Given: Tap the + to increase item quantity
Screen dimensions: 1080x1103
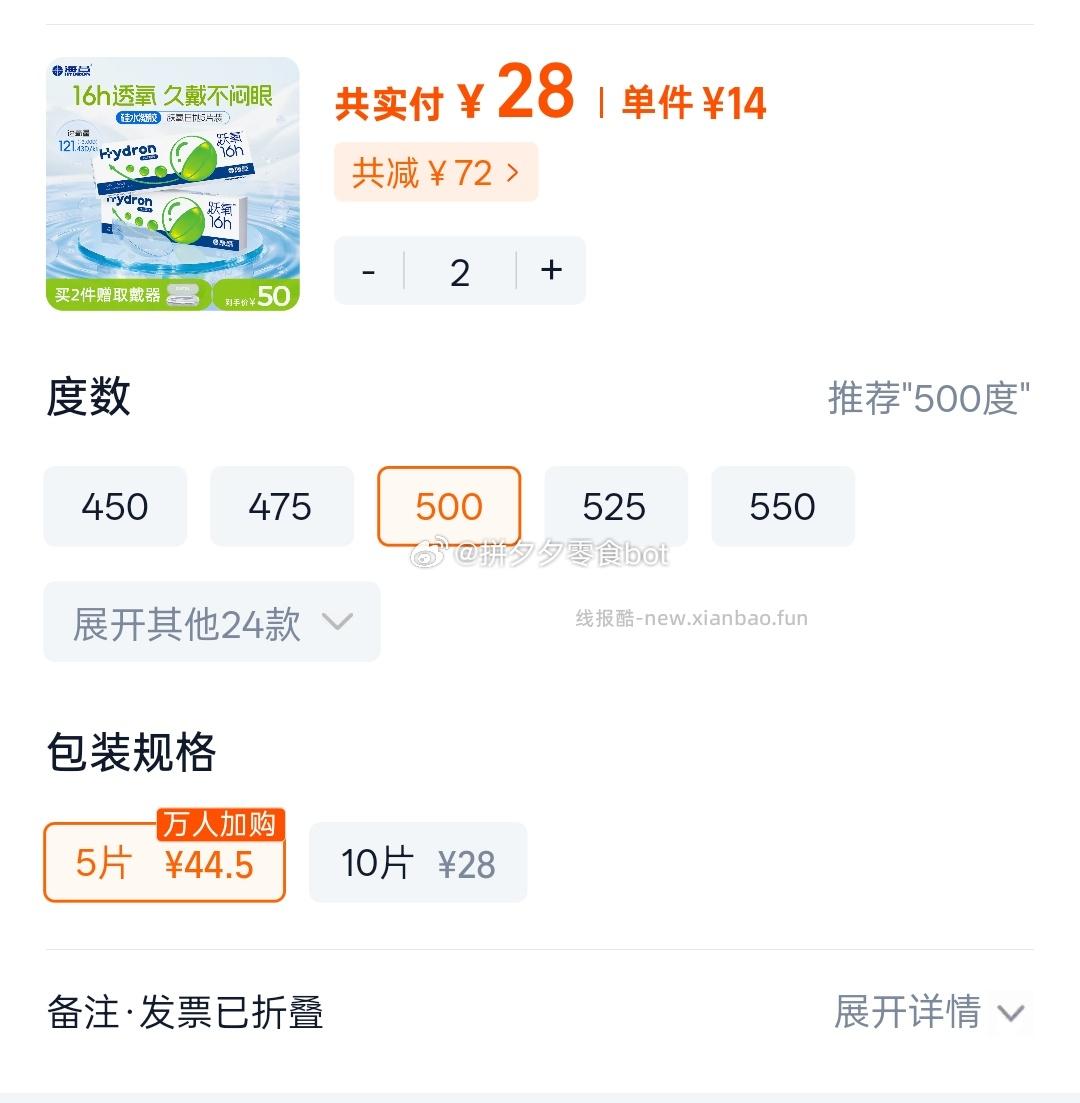Looking at the screenshot, I should pos(550,270).
